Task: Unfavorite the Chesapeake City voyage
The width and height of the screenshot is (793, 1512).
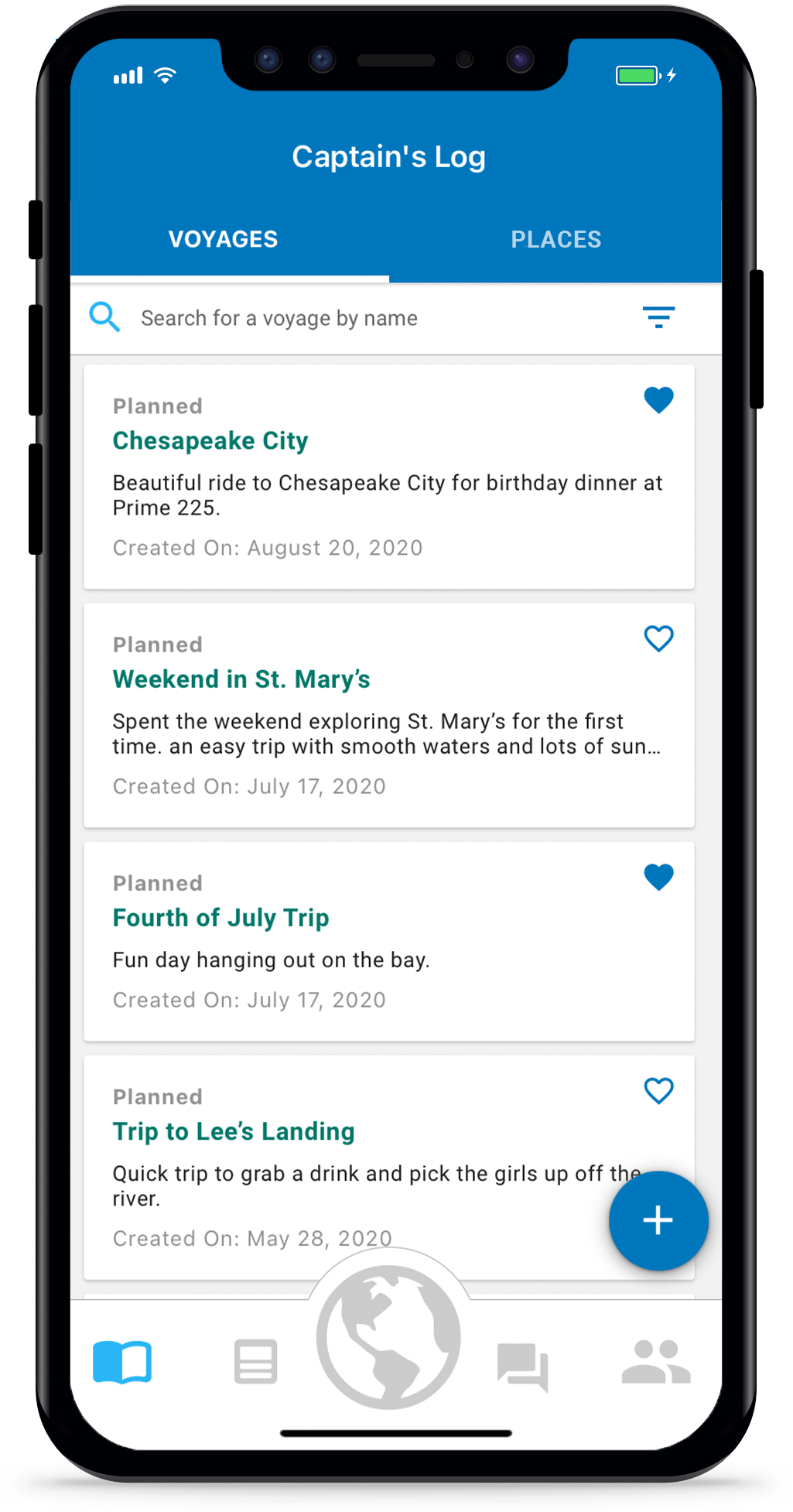Action: pyautogui.click(x=658, y=400)
